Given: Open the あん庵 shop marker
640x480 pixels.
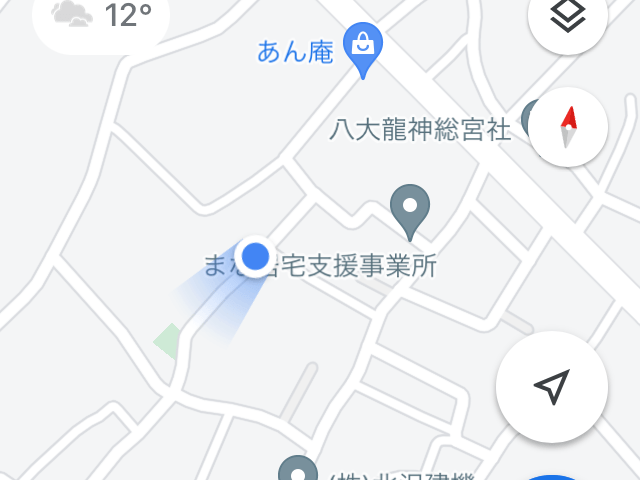Looking at the screenshot, I should pos(358,49).
